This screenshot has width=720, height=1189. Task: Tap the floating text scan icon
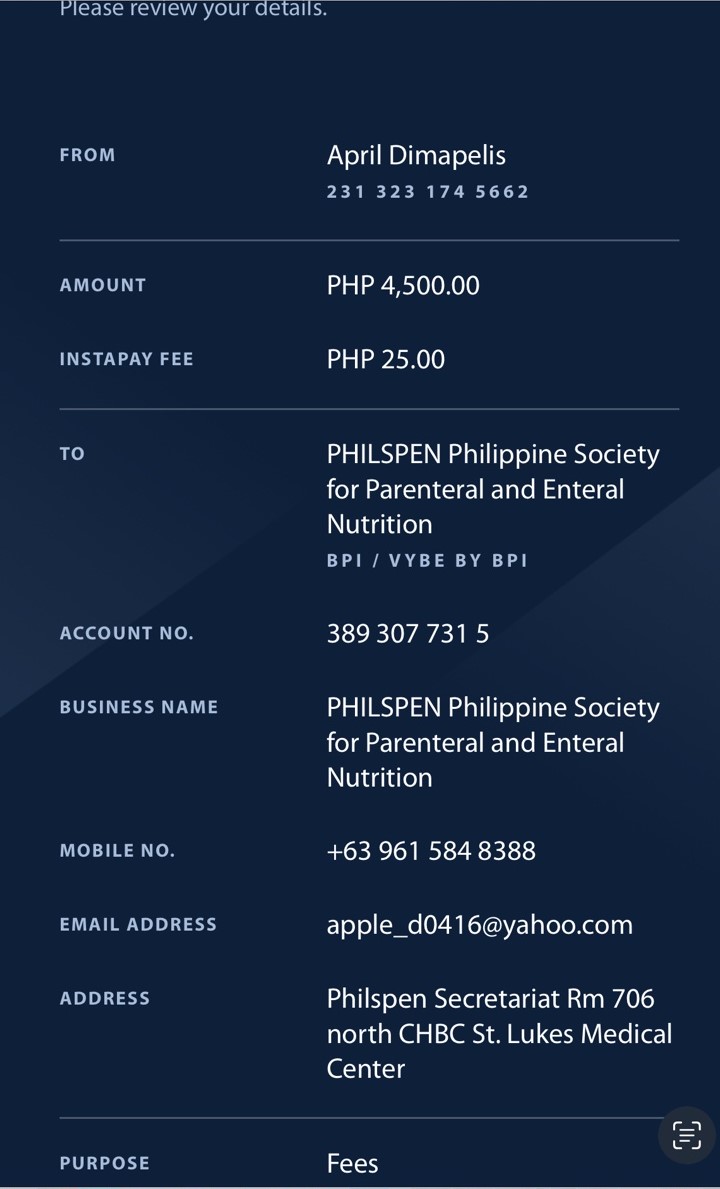pos(687,1135)
